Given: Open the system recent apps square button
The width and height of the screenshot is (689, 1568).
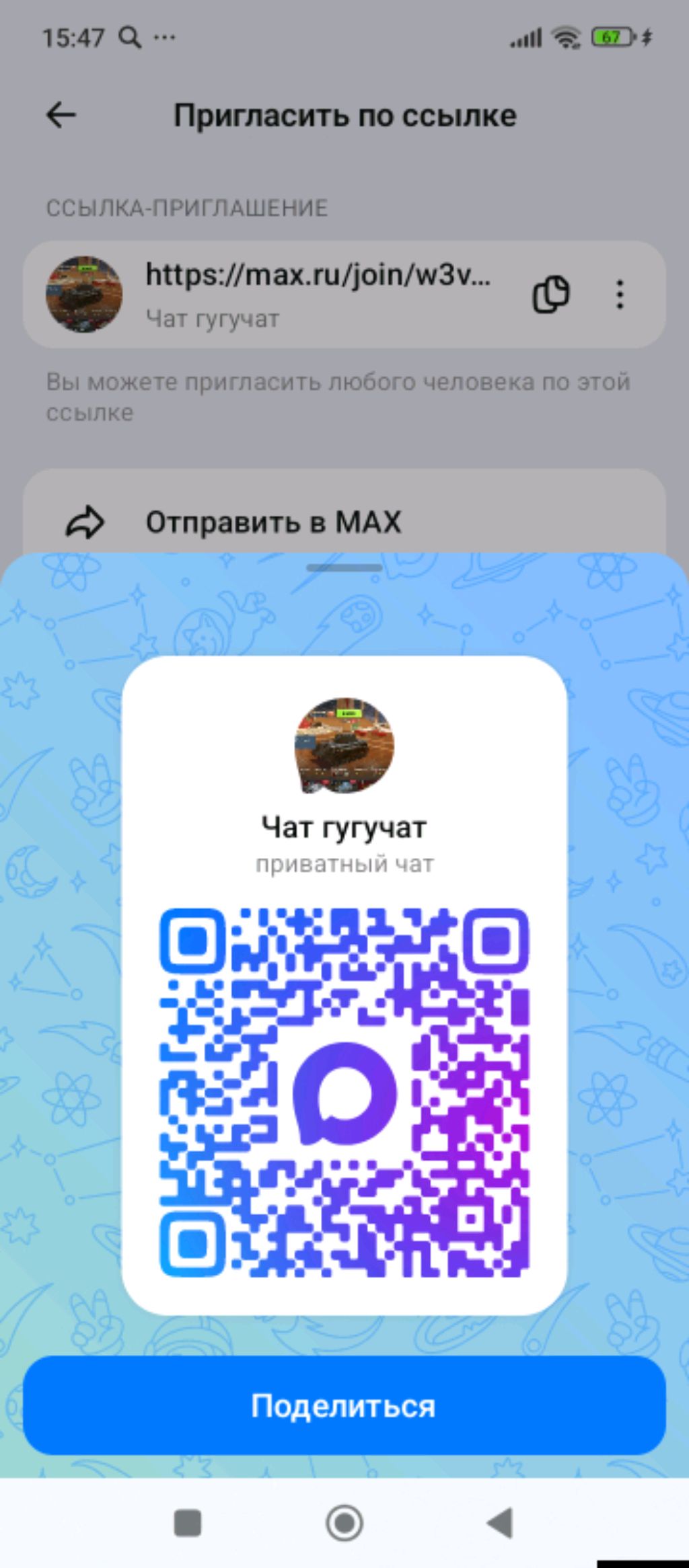Looking at the screenshot, I should tap(187, 1523).
